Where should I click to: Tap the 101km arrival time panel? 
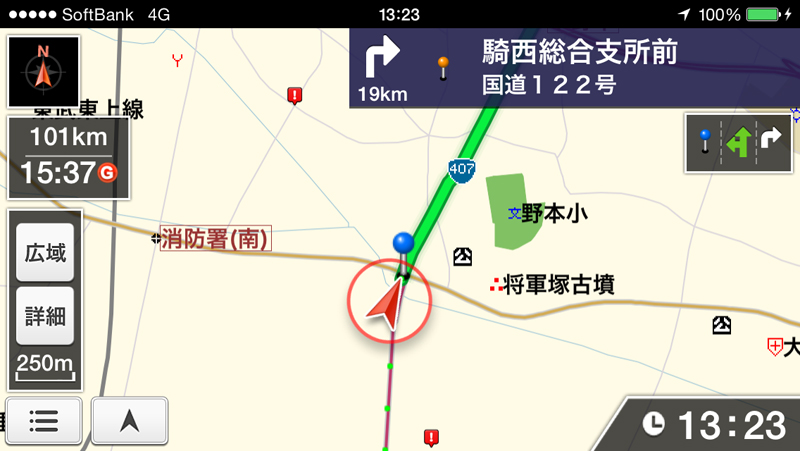(x=66, y=156)
